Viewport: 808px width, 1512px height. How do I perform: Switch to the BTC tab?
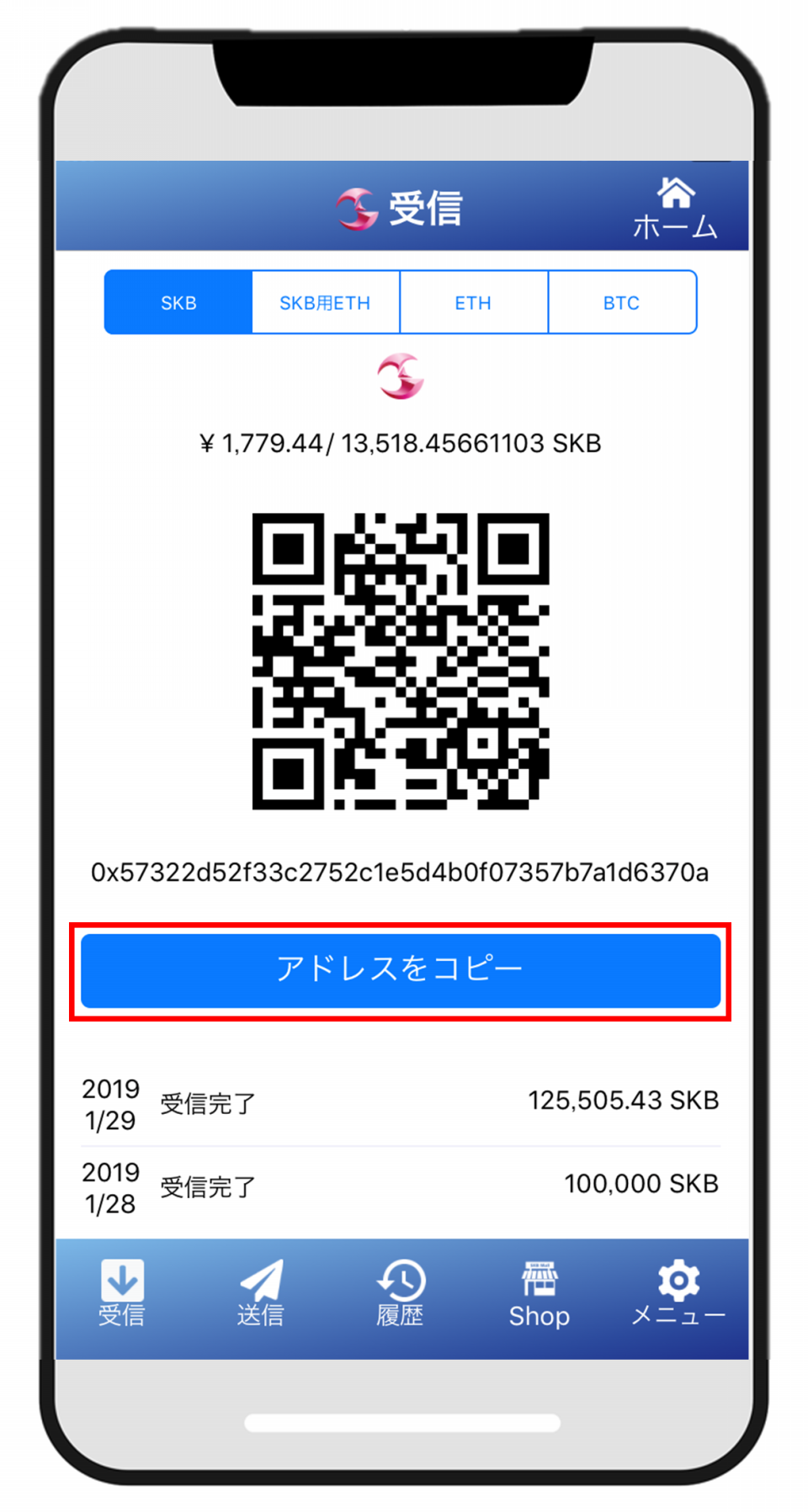coord(622,303)
